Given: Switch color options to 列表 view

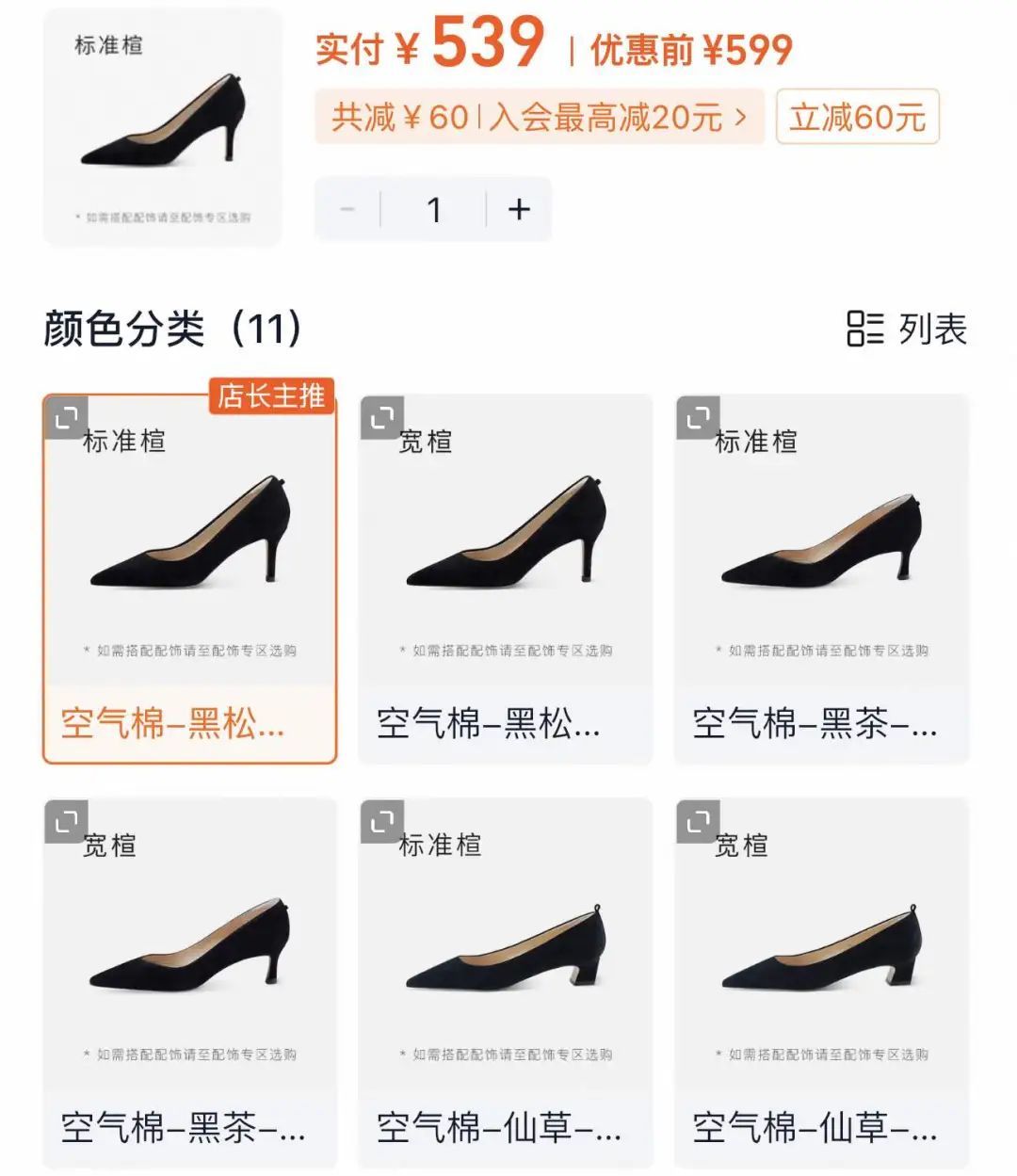Looking at the screenshot, I should [x=907, y=330].
